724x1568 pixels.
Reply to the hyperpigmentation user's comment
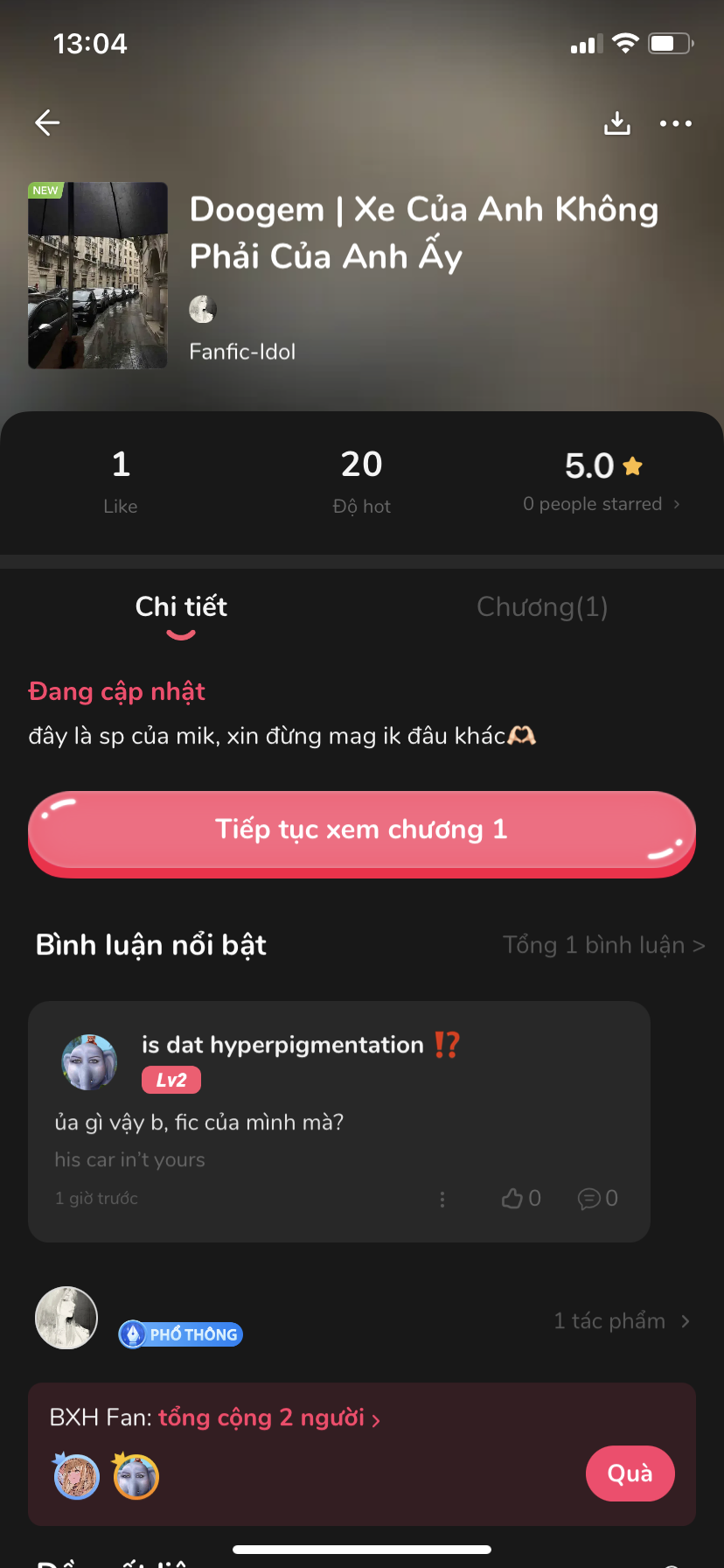coord(597,1198)
